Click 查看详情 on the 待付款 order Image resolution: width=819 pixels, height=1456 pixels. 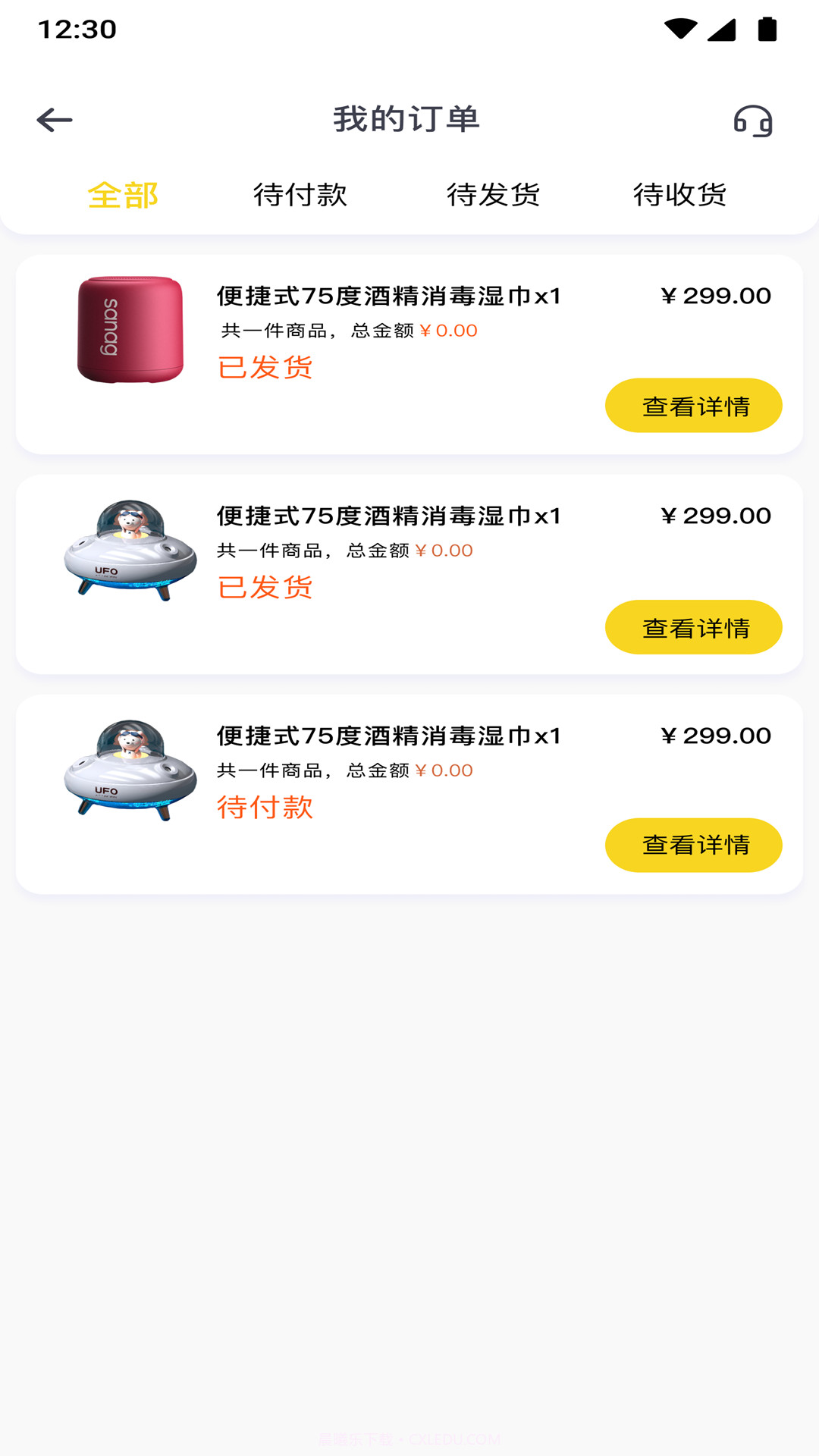[x=693, y=844]
